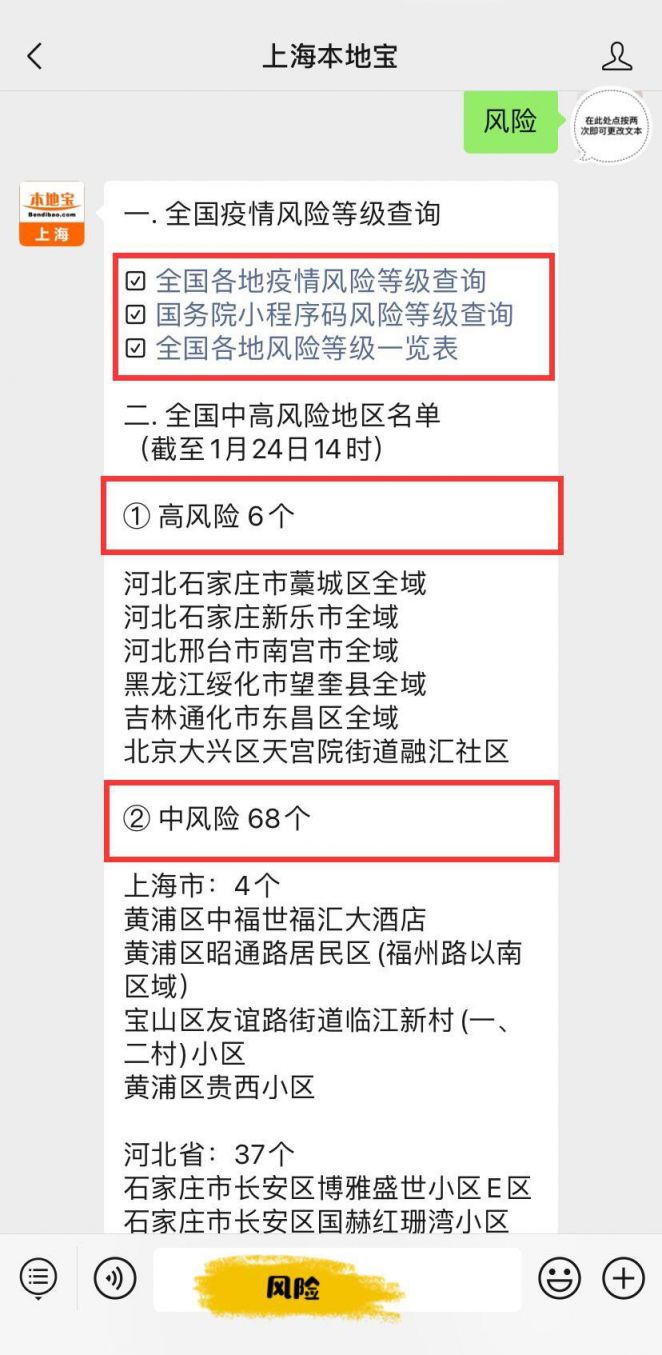
Task: Tap the 本地宝上海 account avatar
Action: click(x=52, y=214)
